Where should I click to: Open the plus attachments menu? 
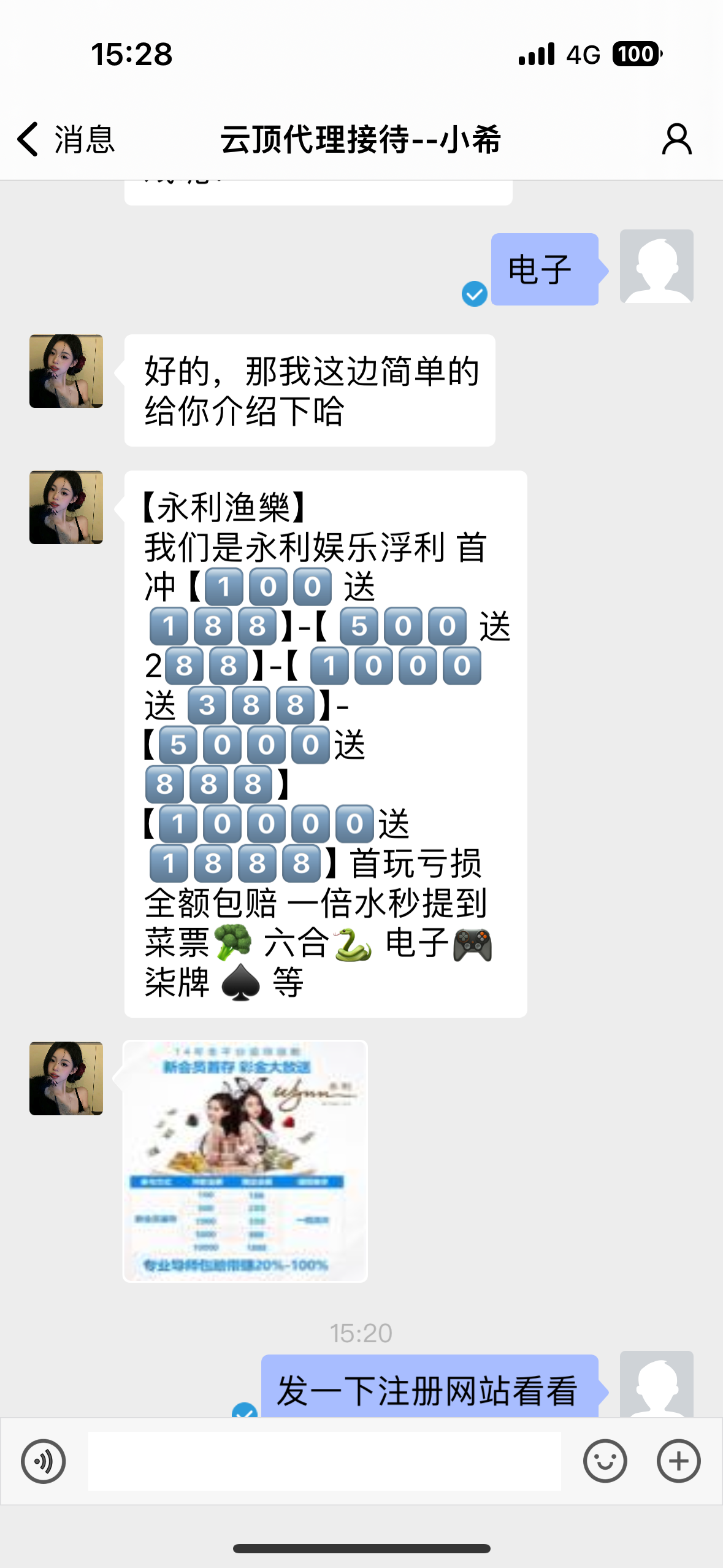678,1461
